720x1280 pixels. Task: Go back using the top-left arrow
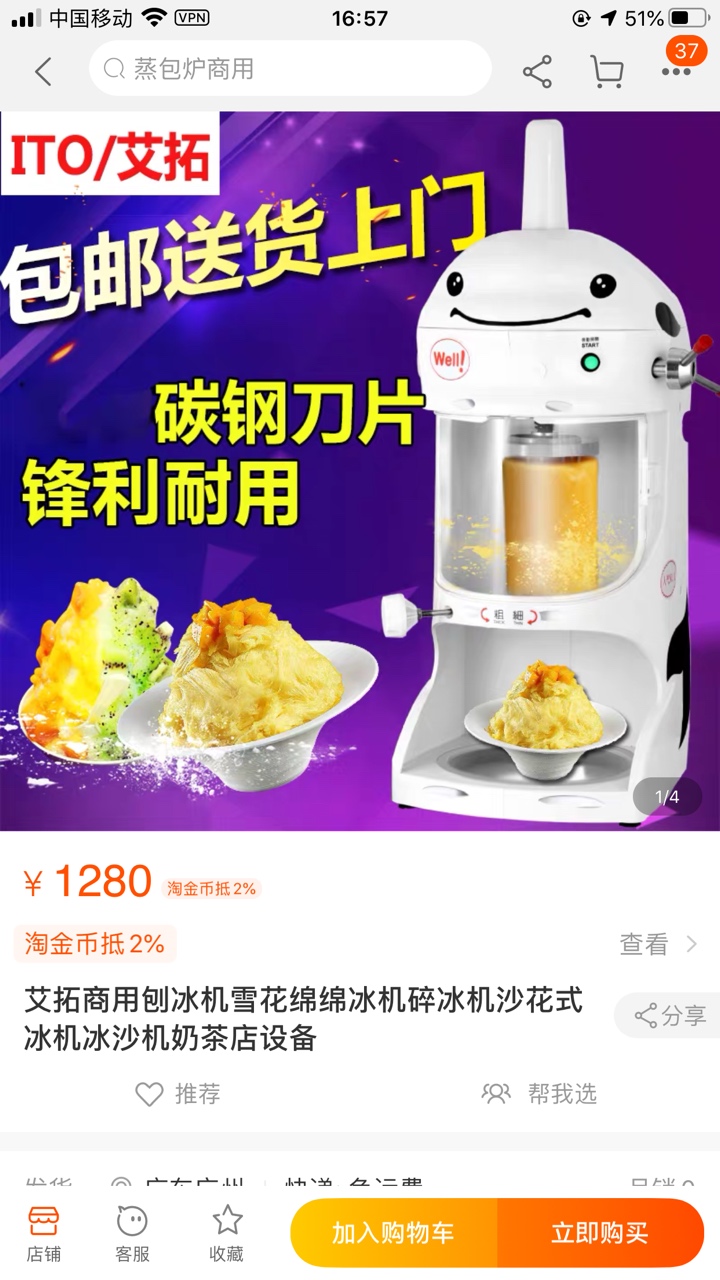tap(43, 71)
